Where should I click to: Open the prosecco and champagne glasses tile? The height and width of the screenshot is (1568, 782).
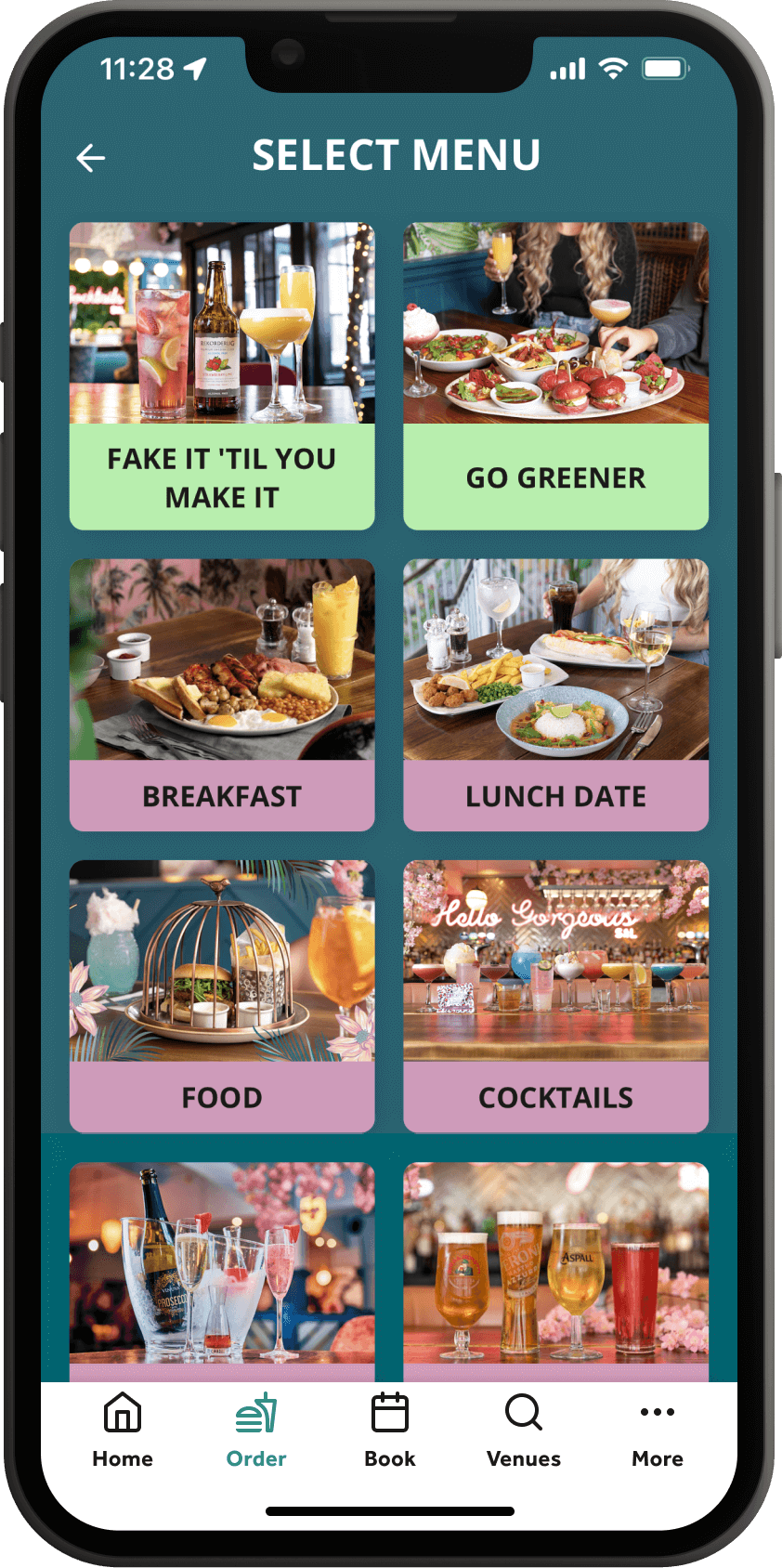coord(222,1272)
